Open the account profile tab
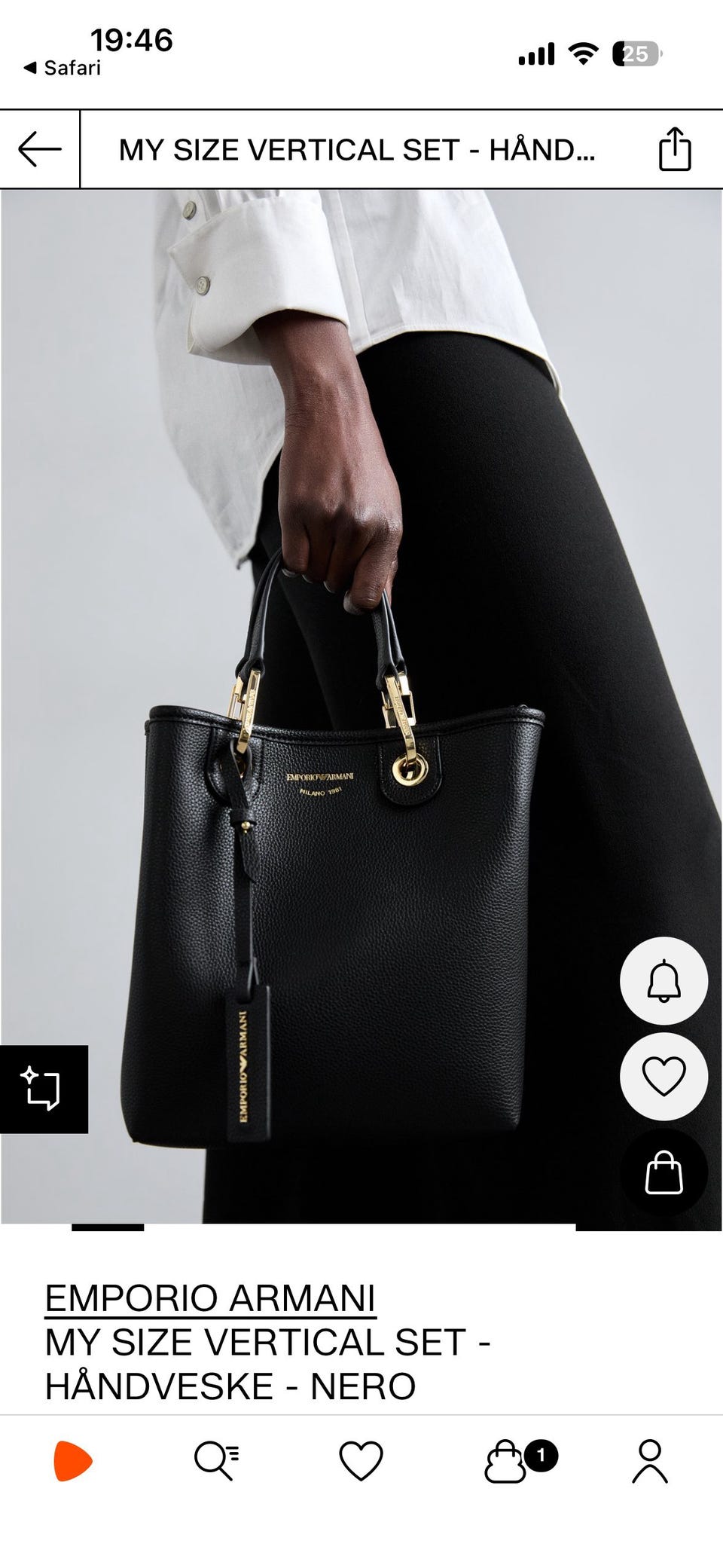723x1568 pixels. click(x=650, y=1461)
